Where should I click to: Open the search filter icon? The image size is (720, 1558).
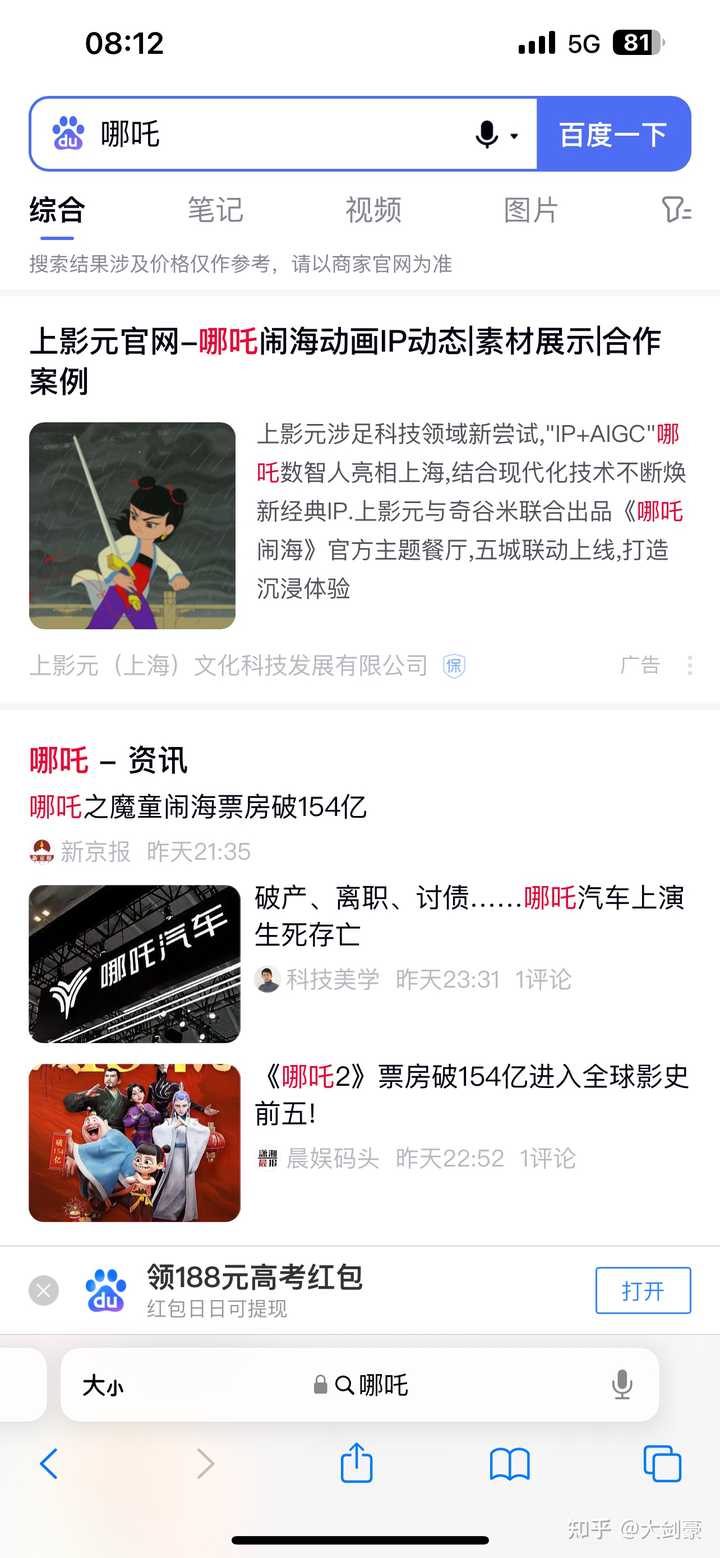[x=676, y=210]
